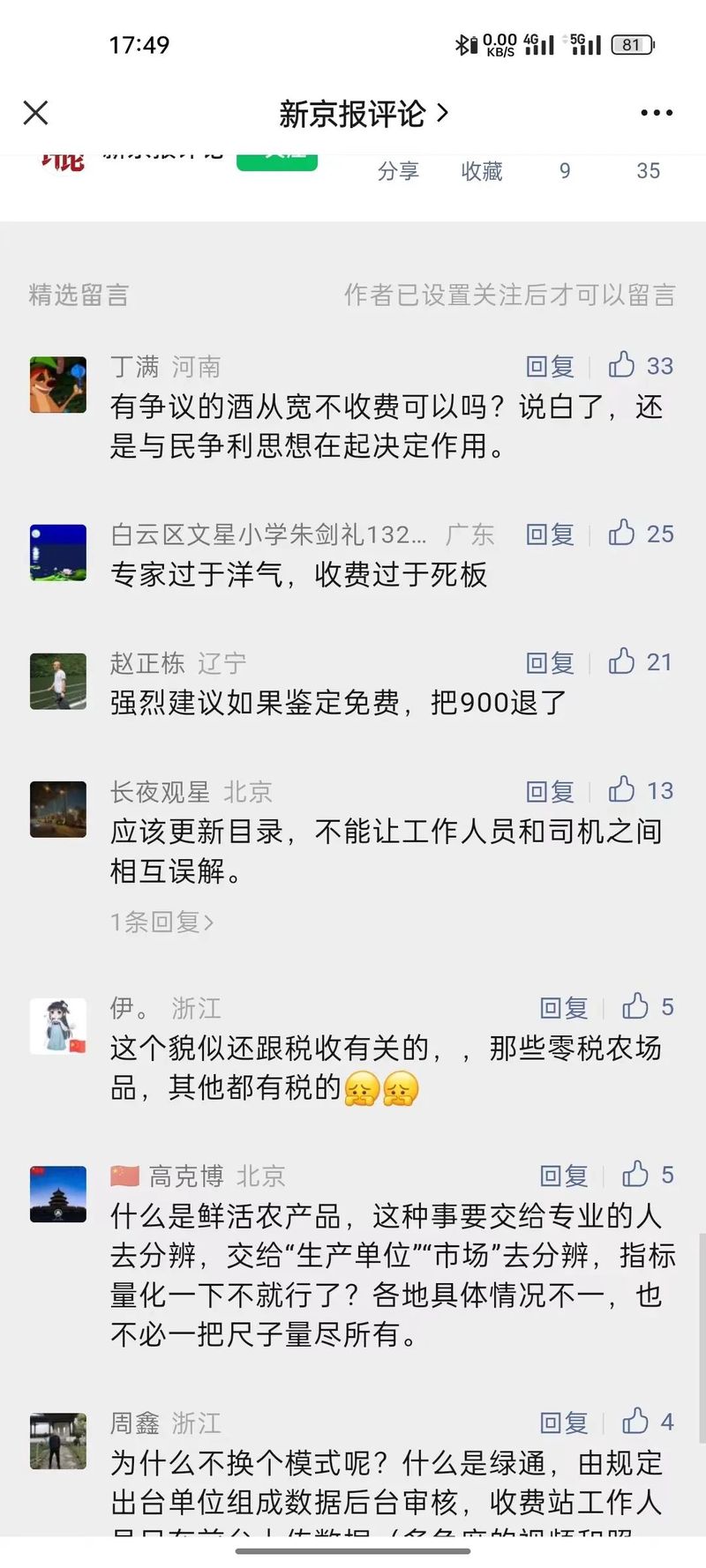
Task: Close the article page
Action: (35, 113)
